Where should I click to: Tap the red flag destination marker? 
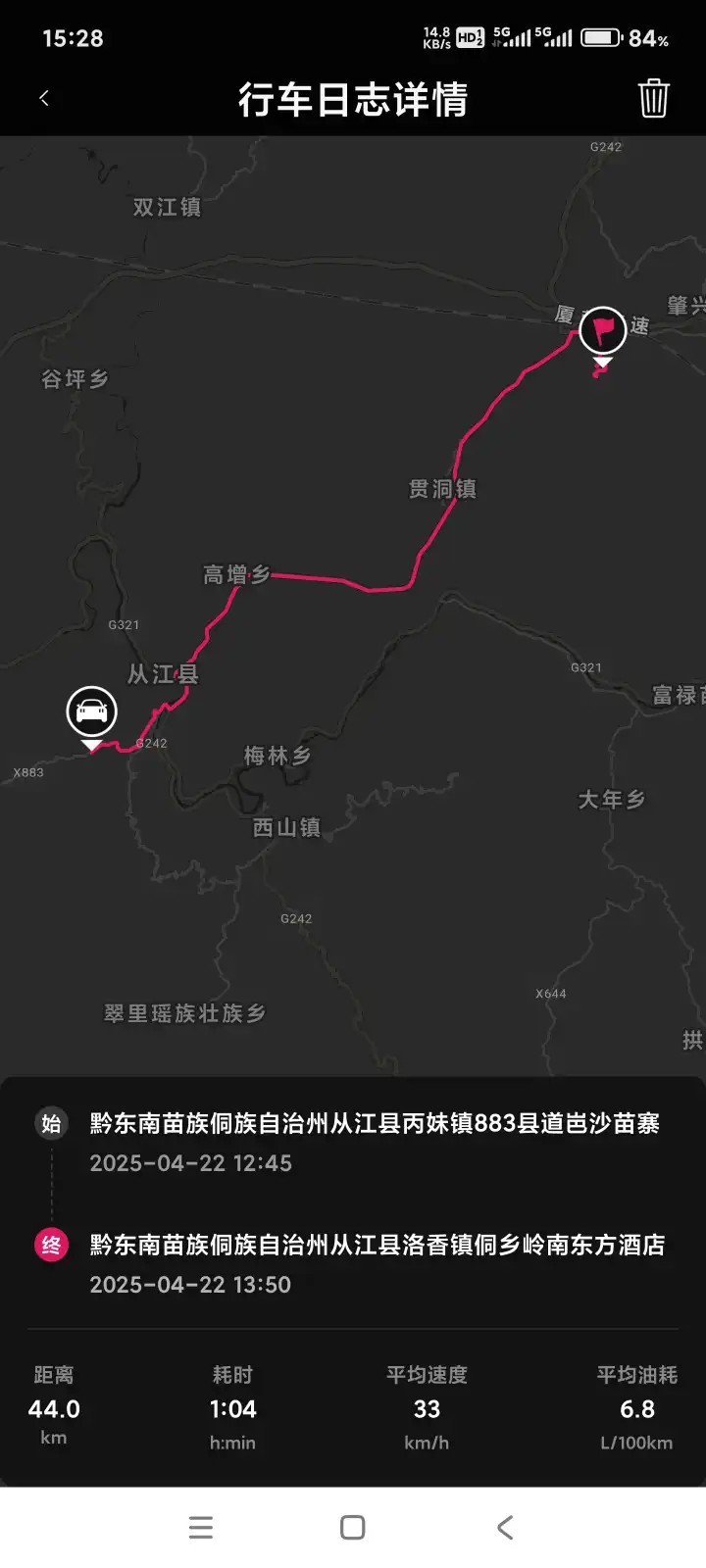(602, 329)
